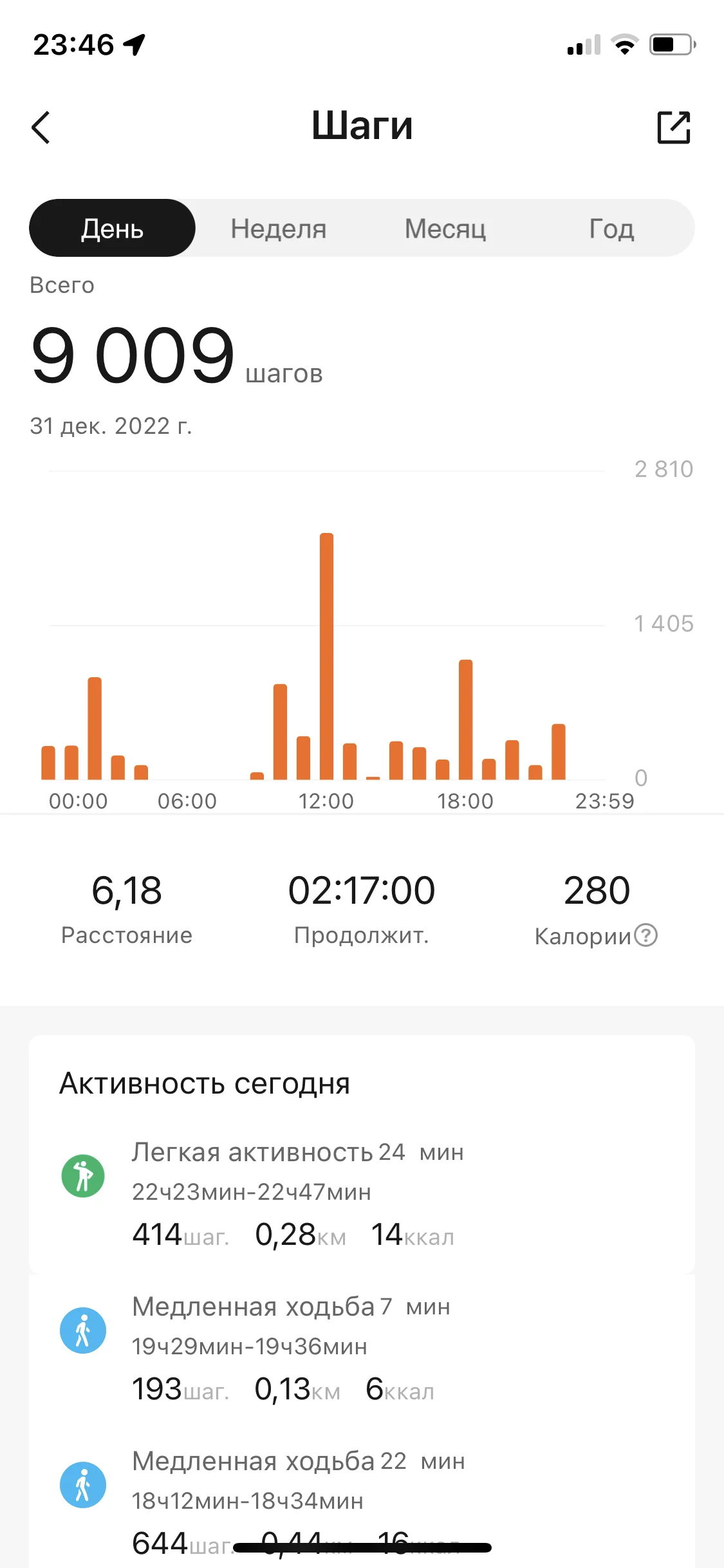This screenshot has width=724, height=1568.
Task: Go back from the Шаги screen
Action: (41, 127)
